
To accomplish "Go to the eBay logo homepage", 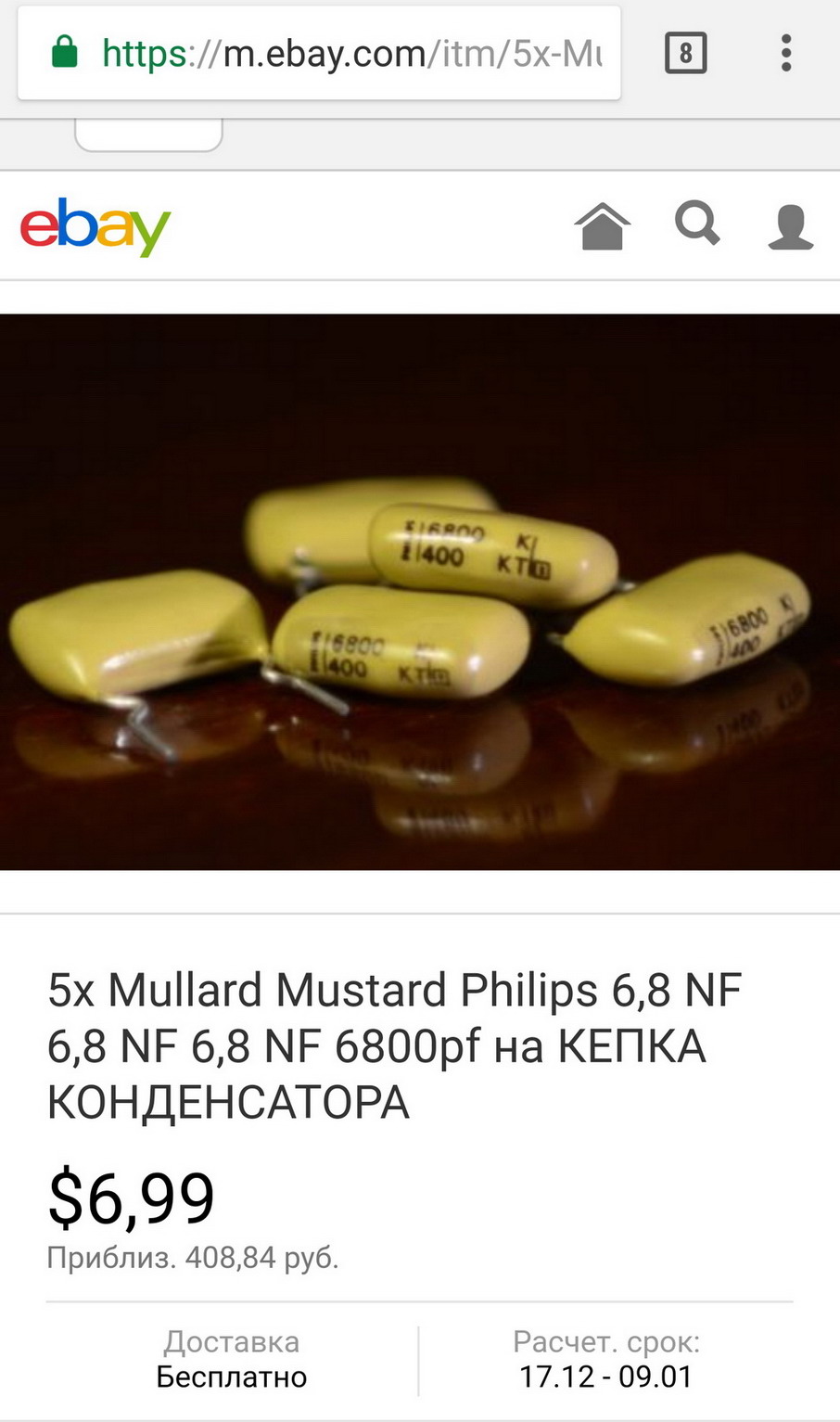I will click(95, 225).
